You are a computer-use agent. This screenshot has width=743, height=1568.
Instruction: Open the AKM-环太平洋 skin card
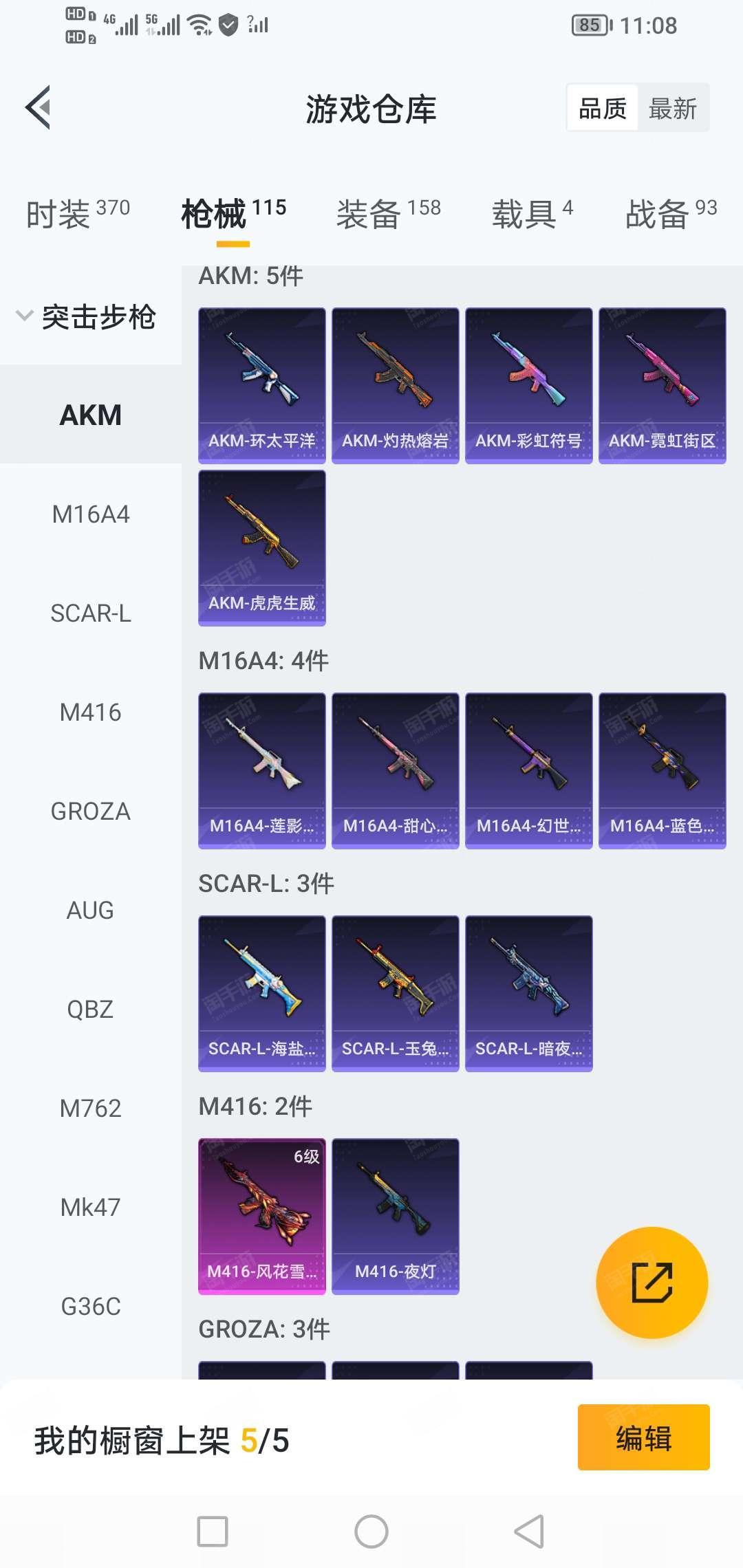tap(261, 385)
